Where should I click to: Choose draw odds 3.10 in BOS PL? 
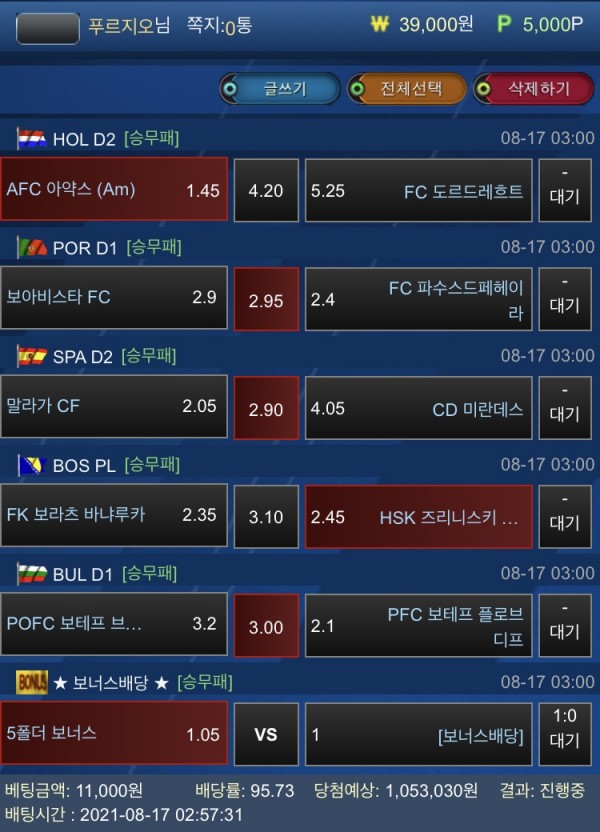(266, 517)
